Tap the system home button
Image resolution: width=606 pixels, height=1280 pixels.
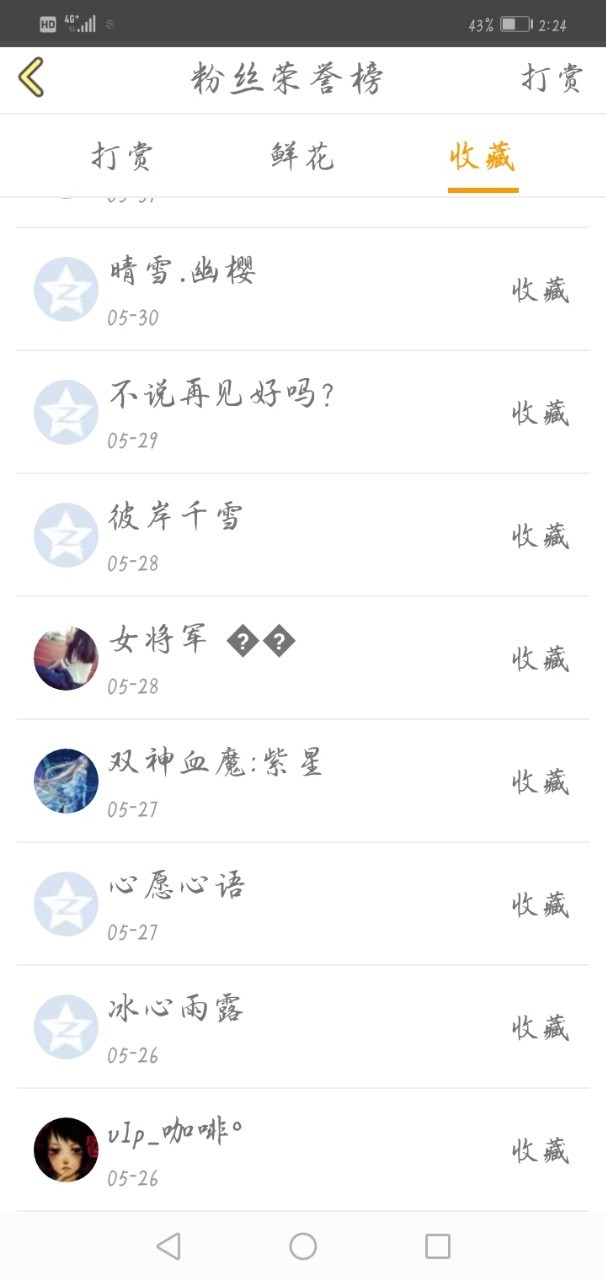[303, 1246]
